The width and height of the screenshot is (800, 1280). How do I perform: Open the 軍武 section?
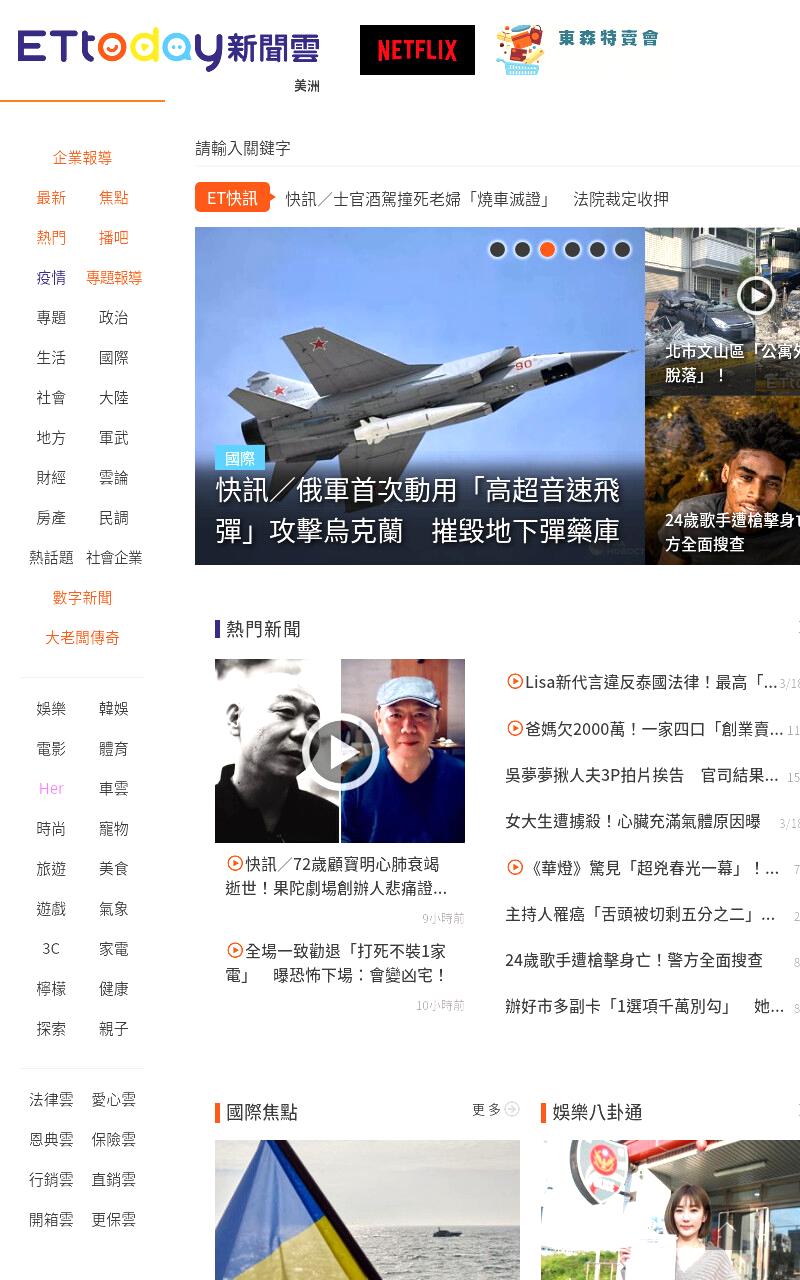coord(113,437)
